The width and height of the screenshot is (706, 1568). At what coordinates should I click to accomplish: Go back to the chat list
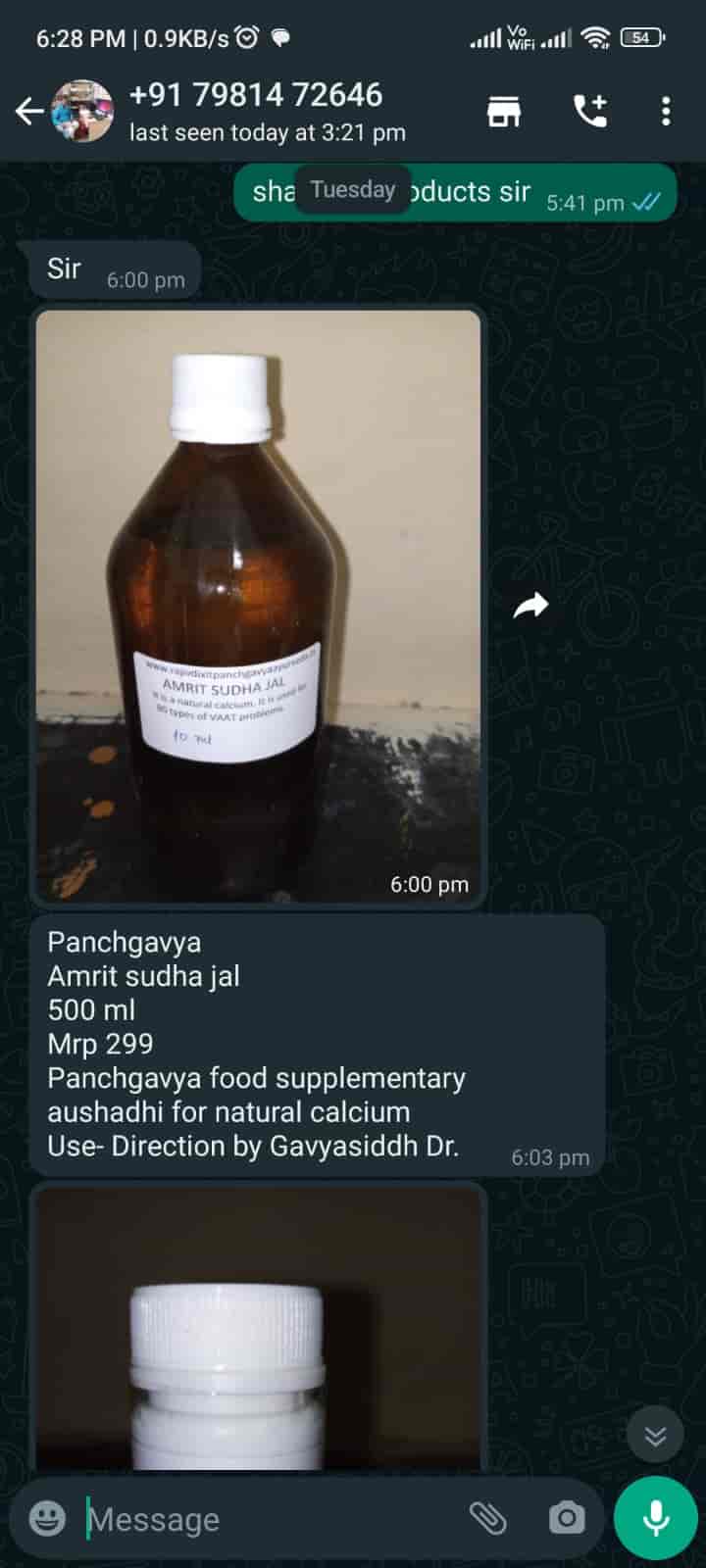29,112
